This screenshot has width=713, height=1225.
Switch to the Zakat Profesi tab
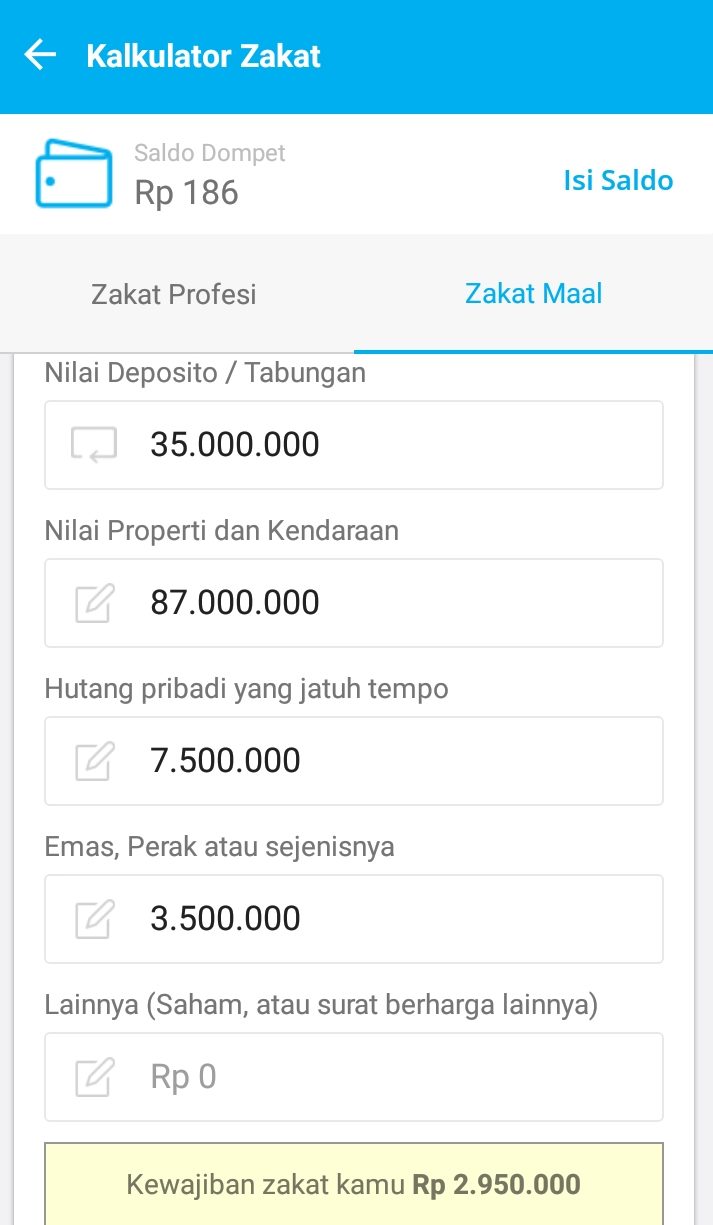tap(174, 294)
